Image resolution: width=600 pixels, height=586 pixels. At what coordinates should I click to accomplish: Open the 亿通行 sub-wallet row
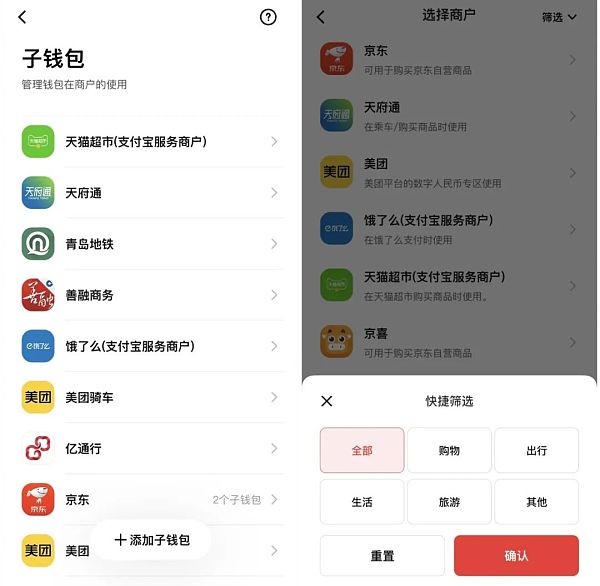point(150,448)
